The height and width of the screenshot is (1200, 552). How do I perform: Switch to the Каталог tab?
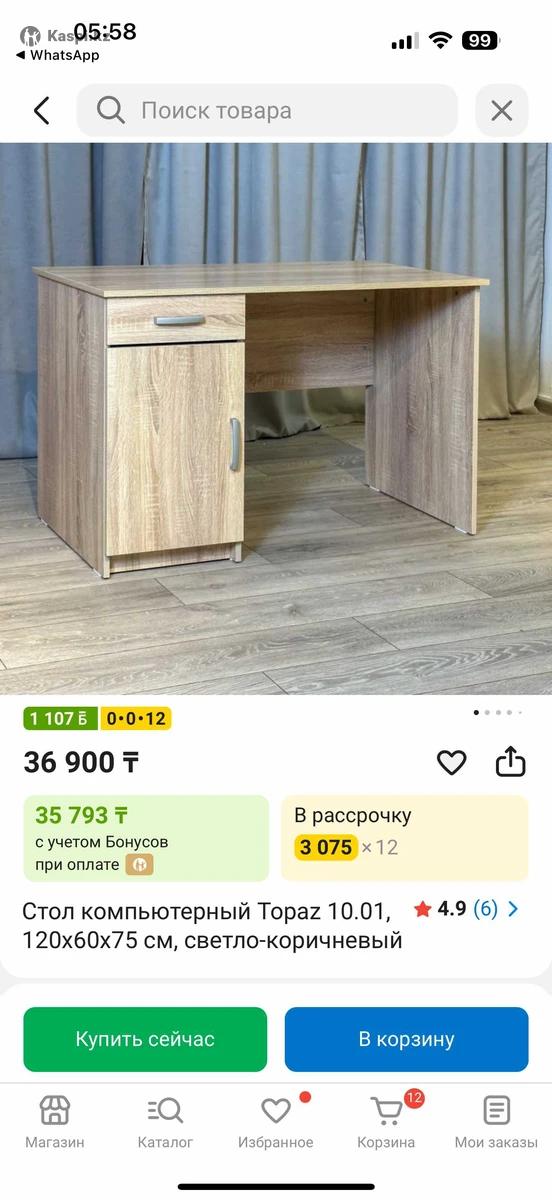pyautogui.click(x=165, y=1122)
